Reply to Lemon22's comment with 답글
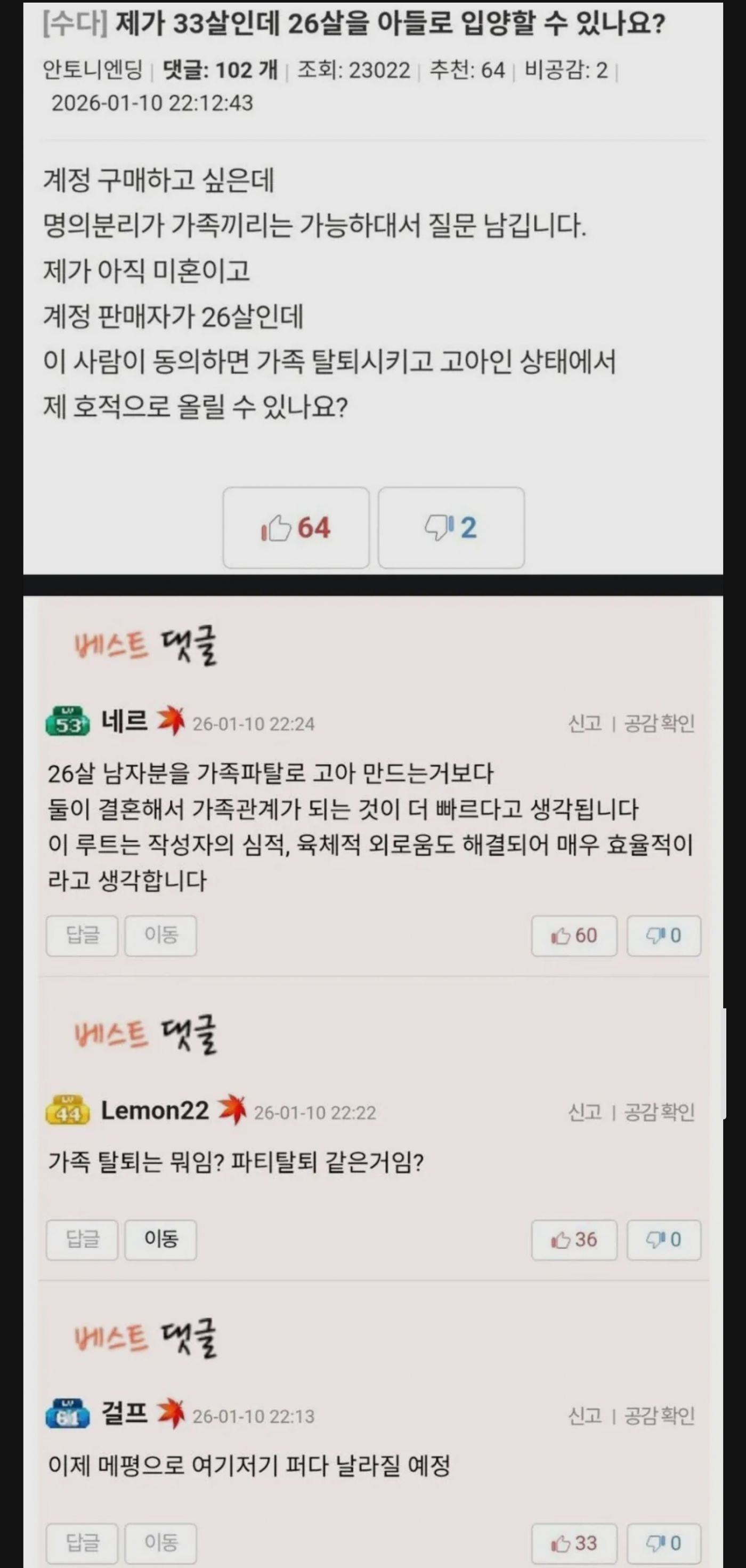The image size is (746, 1568). click(82, 1239)
